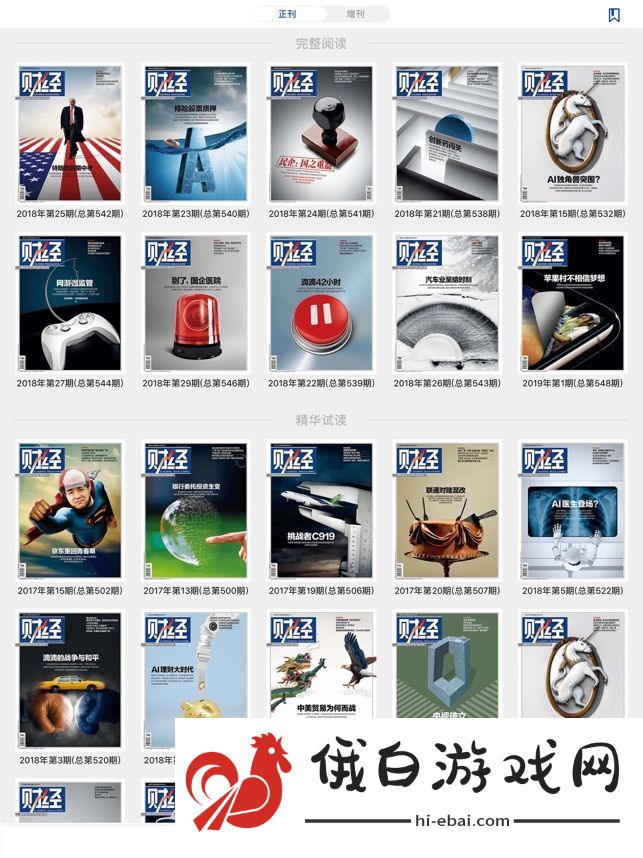Open 2018年第24期(总第541期) issue

coord(321,134)
